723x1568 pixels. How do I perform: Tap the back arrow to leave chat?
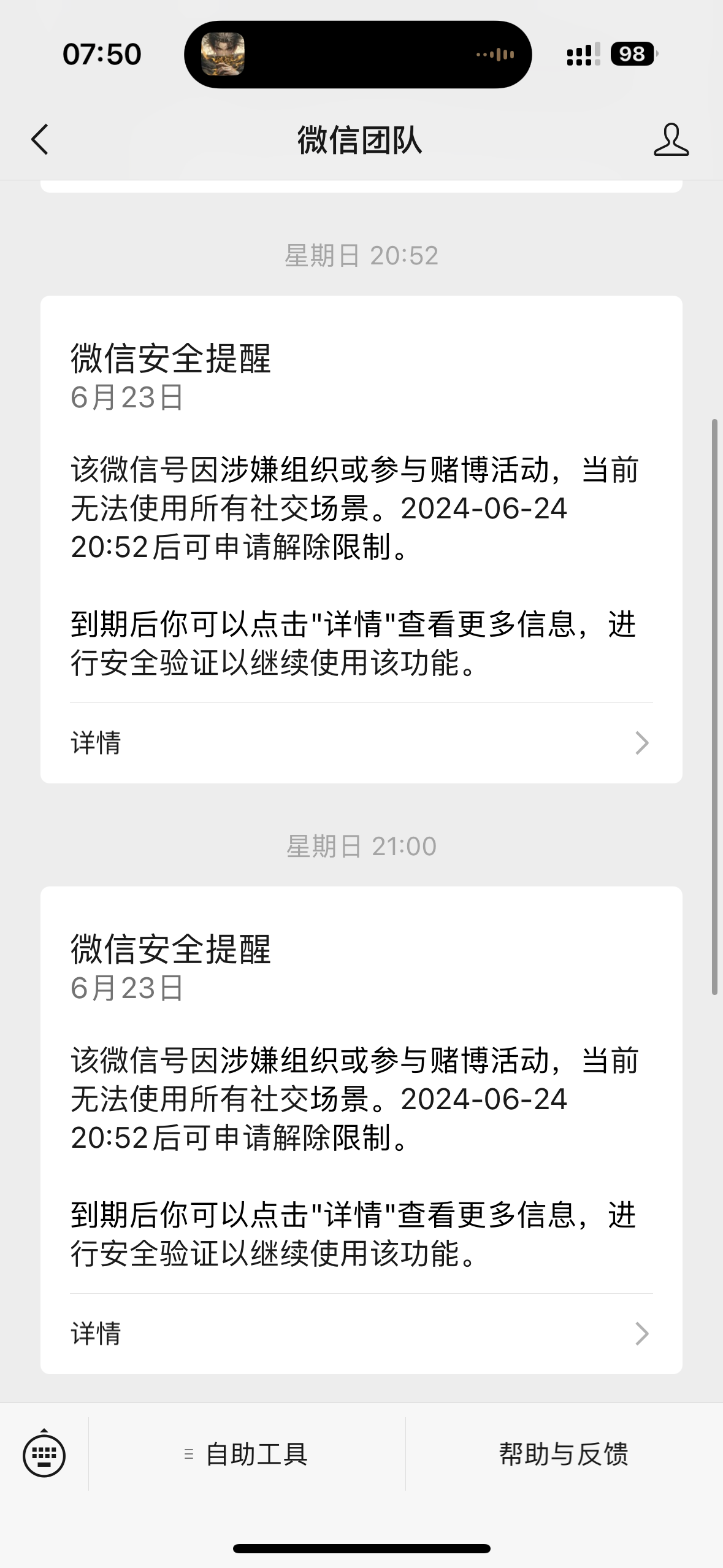click(x=39, y=140)
